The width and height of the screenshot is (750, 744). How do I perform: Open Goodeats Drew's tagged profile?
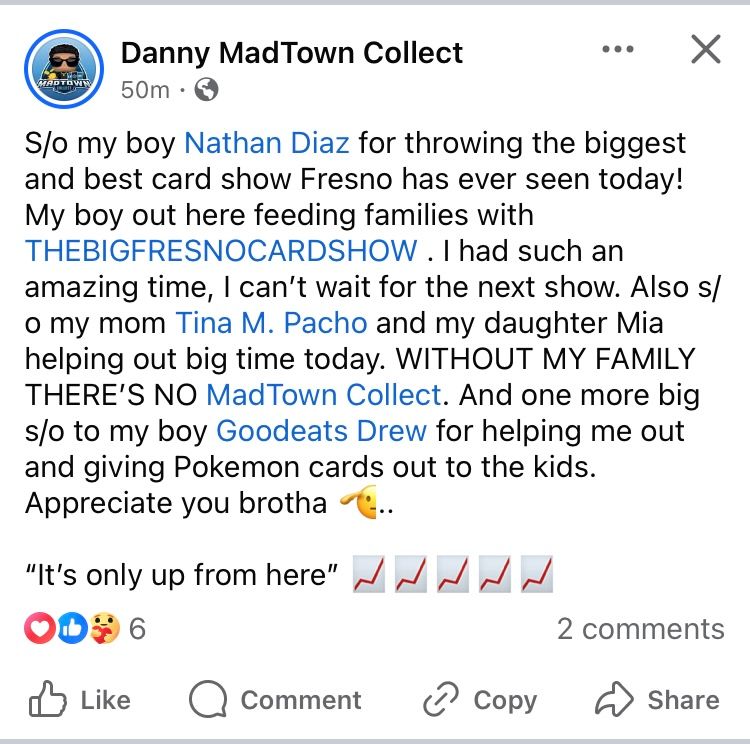point(322,431)
